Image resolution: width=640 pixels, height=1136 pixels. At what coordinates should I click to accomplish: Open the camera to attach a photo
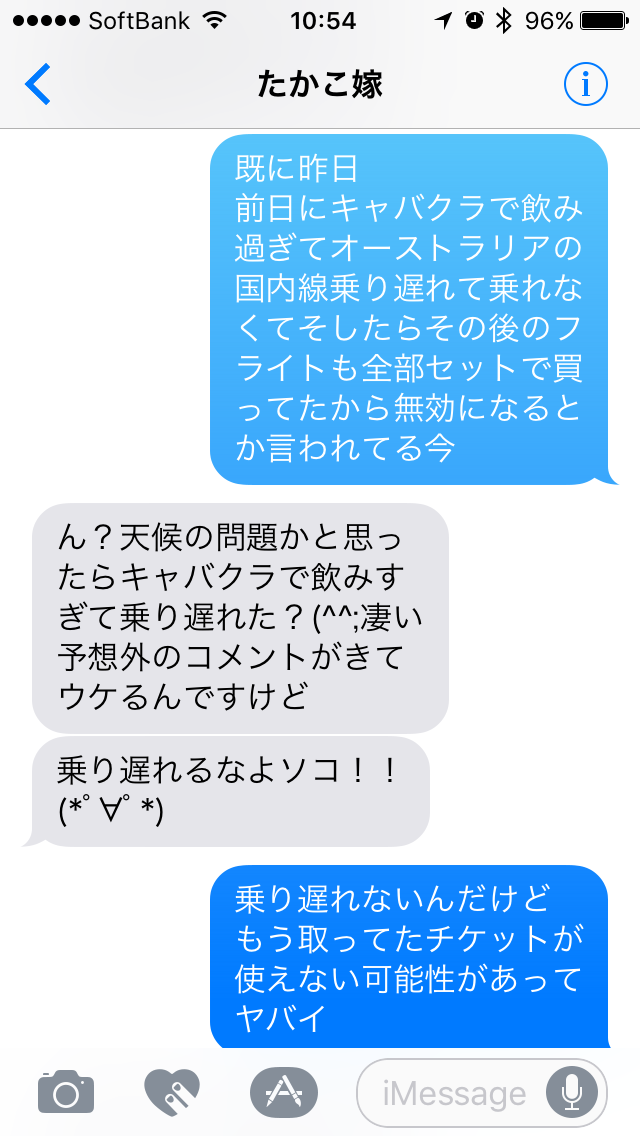coord(66,1093)
